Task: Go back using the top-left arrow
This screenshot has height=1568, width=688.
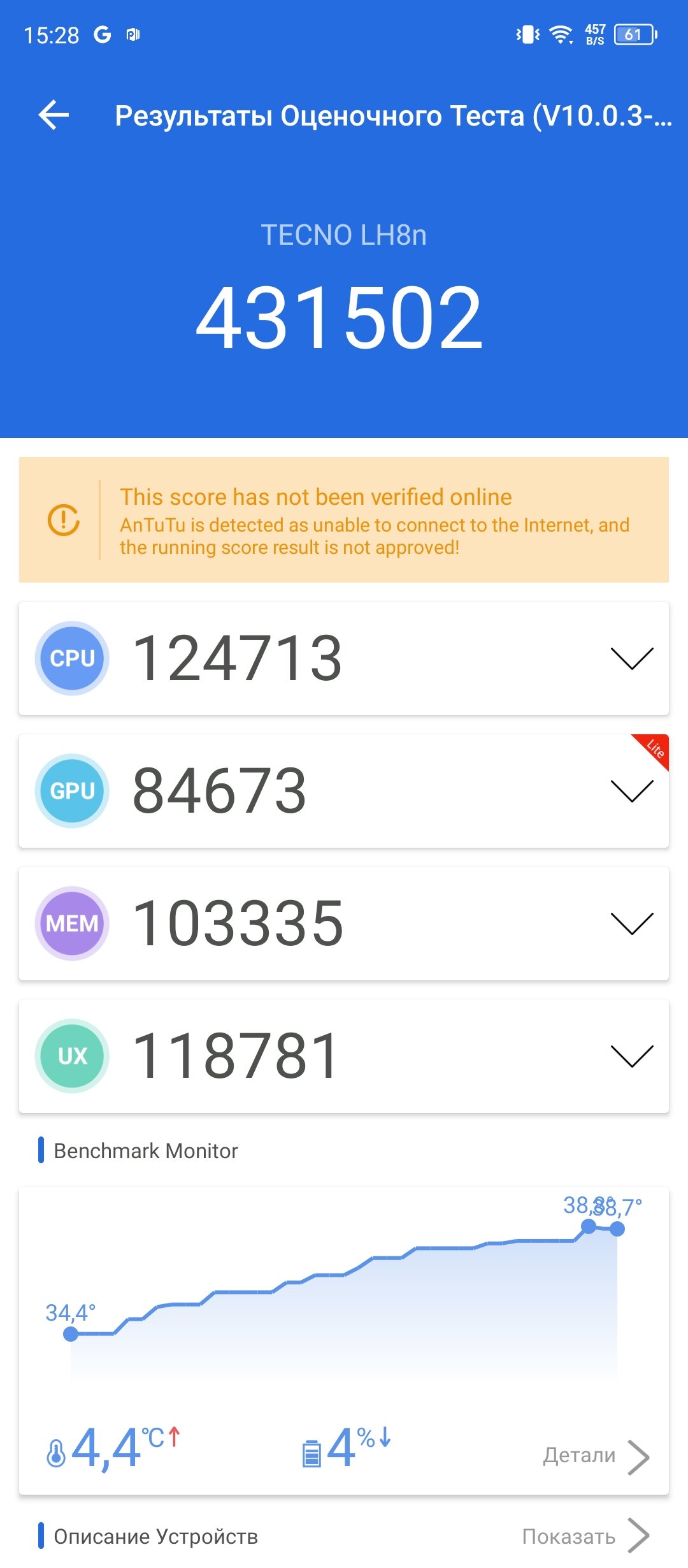Action: (54, 115)
